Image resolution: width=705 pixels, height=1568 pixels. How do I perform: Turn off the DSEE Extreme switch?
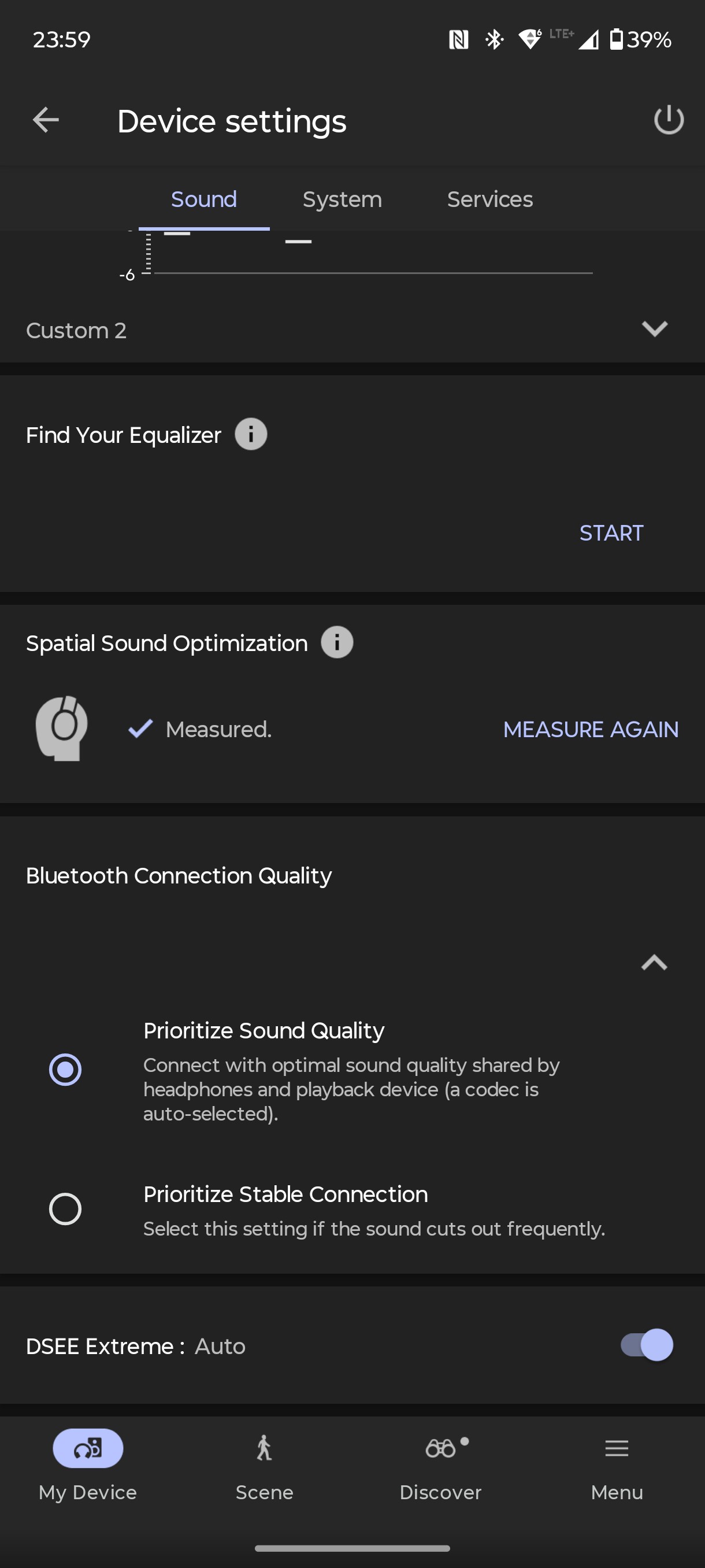click(647, 1345)
